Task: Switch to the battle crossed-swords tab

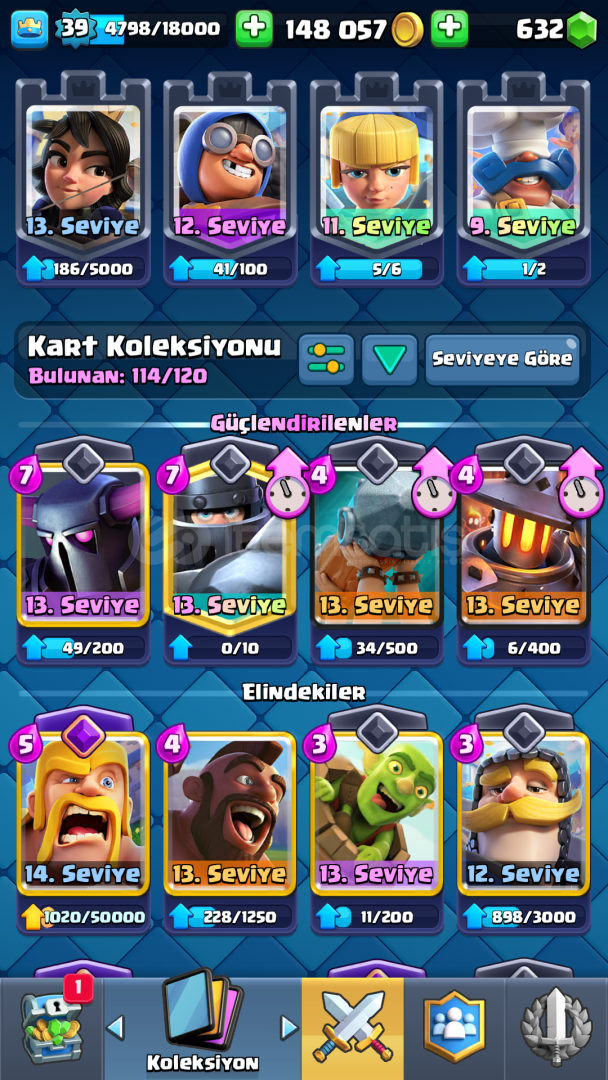Action: pyautogui.click(x=352, y=1027)
